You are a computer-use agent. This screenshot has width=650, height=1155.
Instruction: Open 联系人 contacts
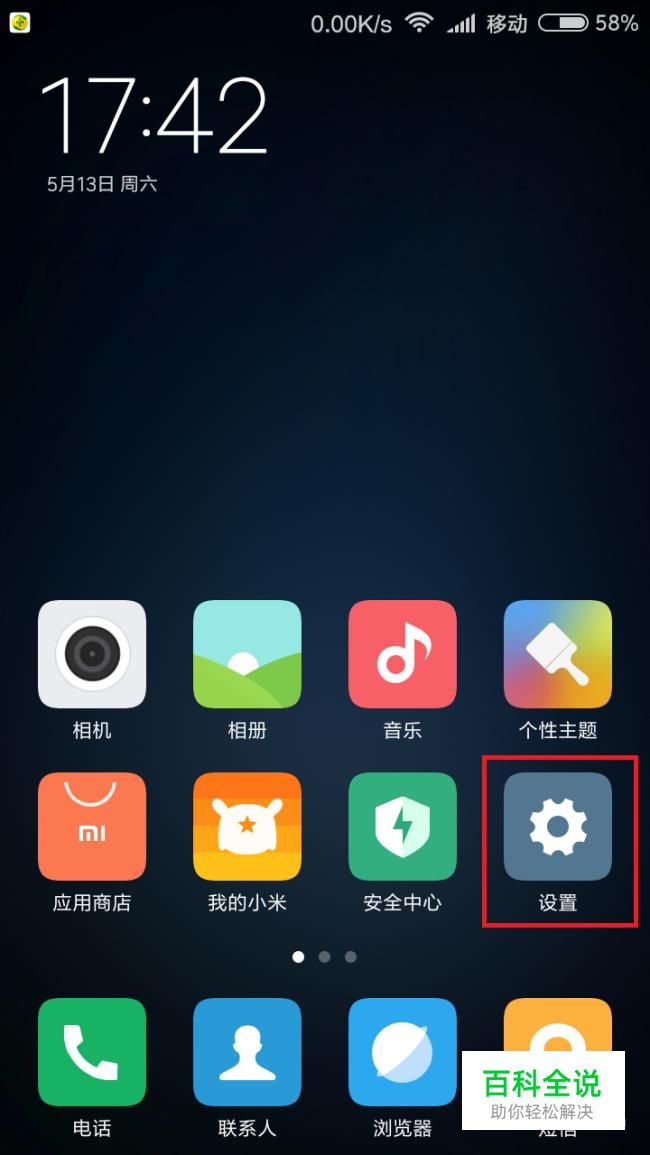247,1052
